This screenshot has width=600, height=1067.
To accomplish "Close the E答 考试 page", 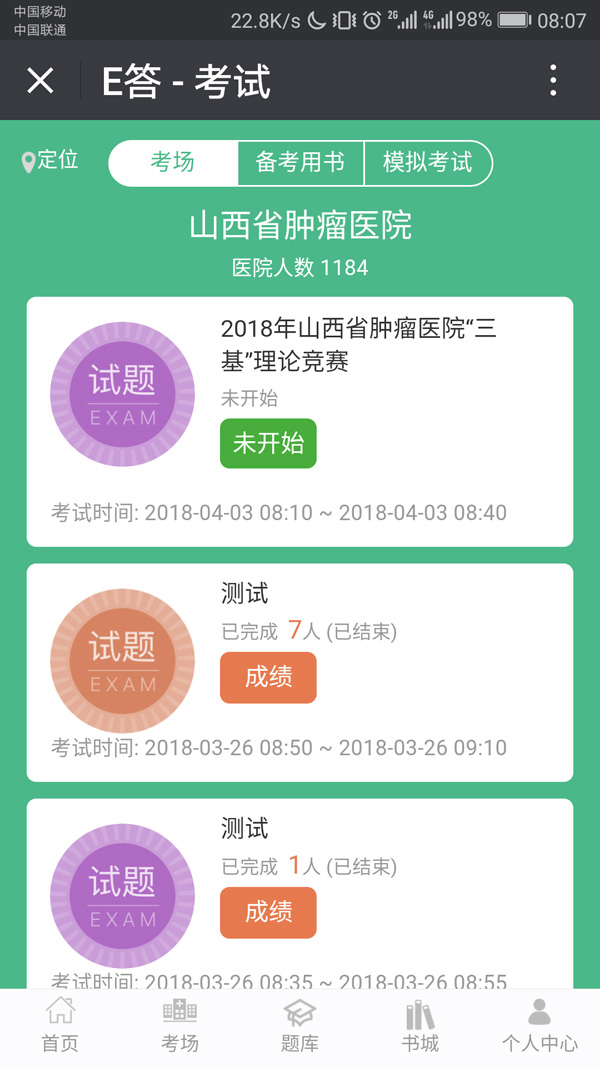I will 40,81.
